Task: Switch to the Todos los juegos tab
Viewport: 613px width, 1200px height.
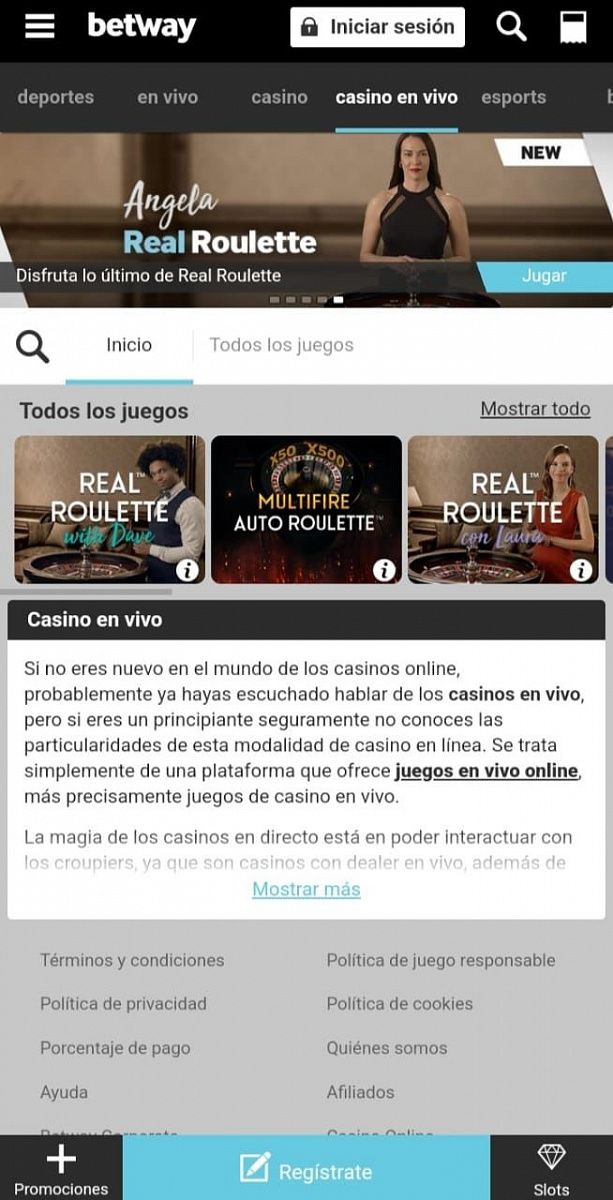Action: [281, 345]
